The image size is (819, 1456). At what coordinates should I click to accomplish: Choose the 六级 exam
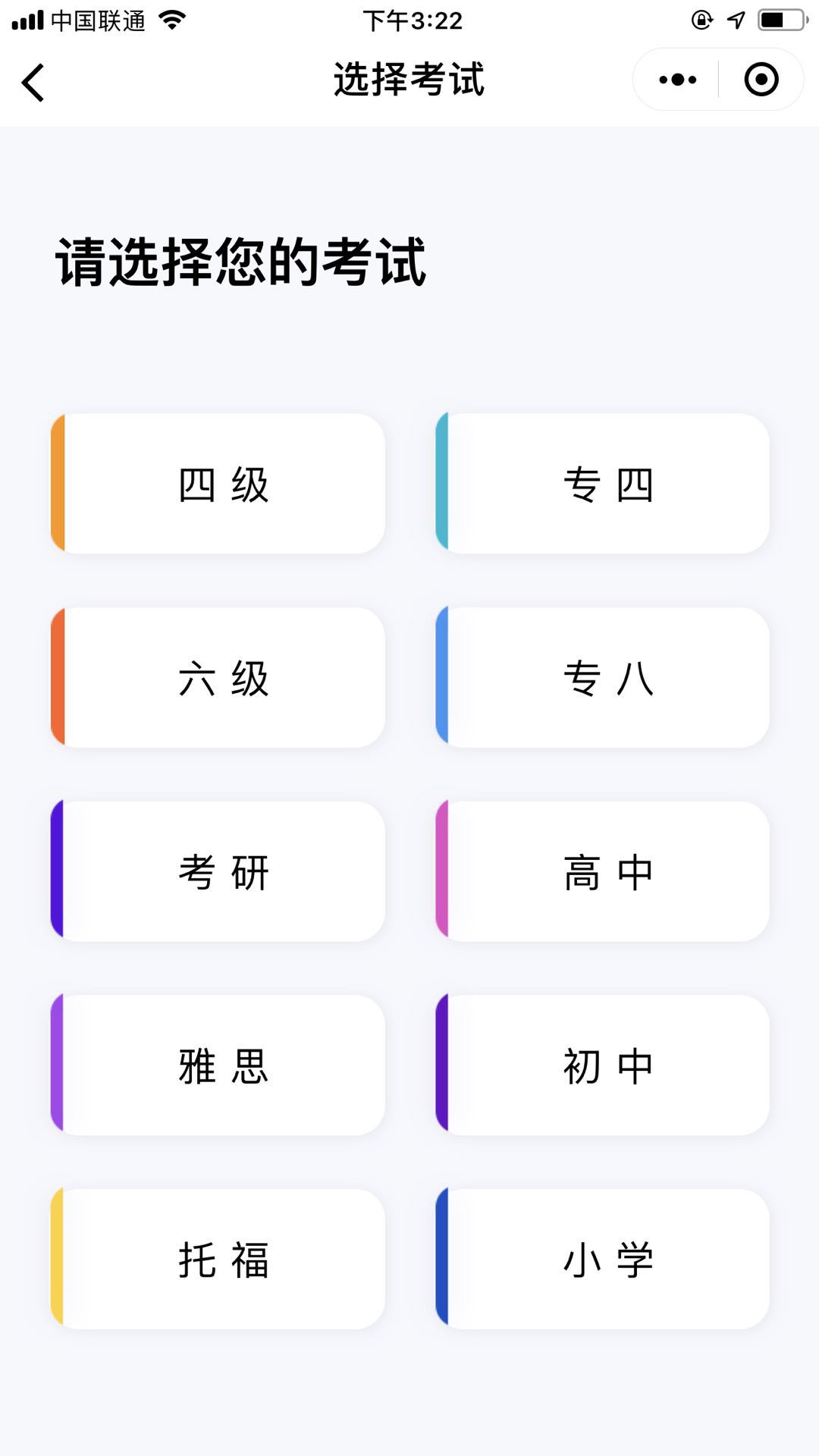point(218,677)
